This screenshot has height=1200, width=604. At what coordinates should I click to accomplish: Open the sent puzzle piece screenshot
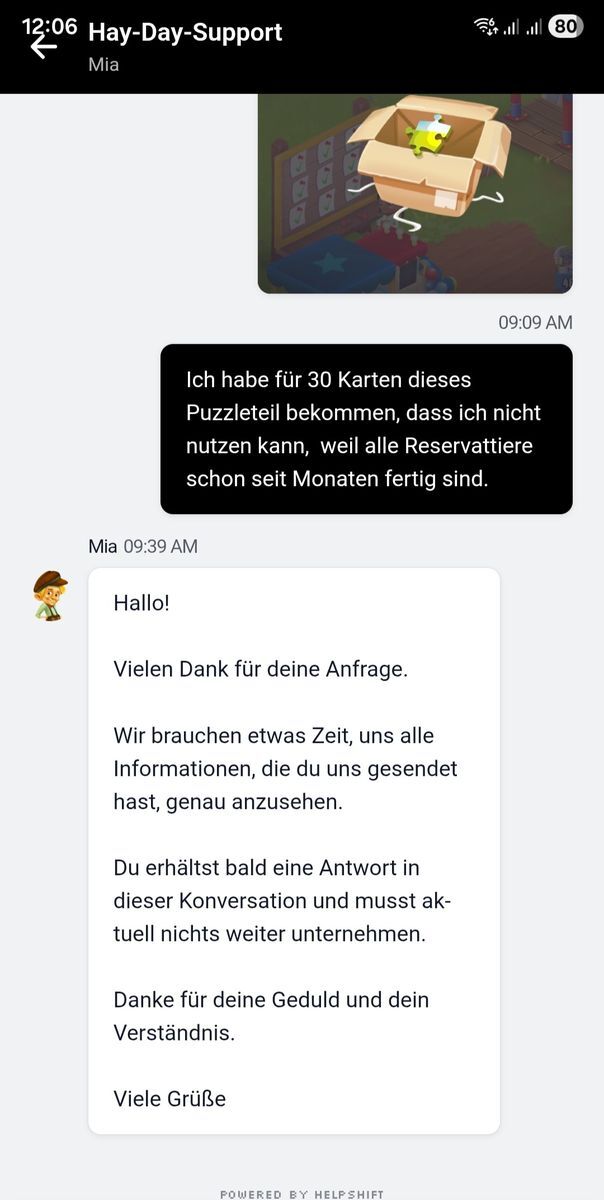[415, 192]
